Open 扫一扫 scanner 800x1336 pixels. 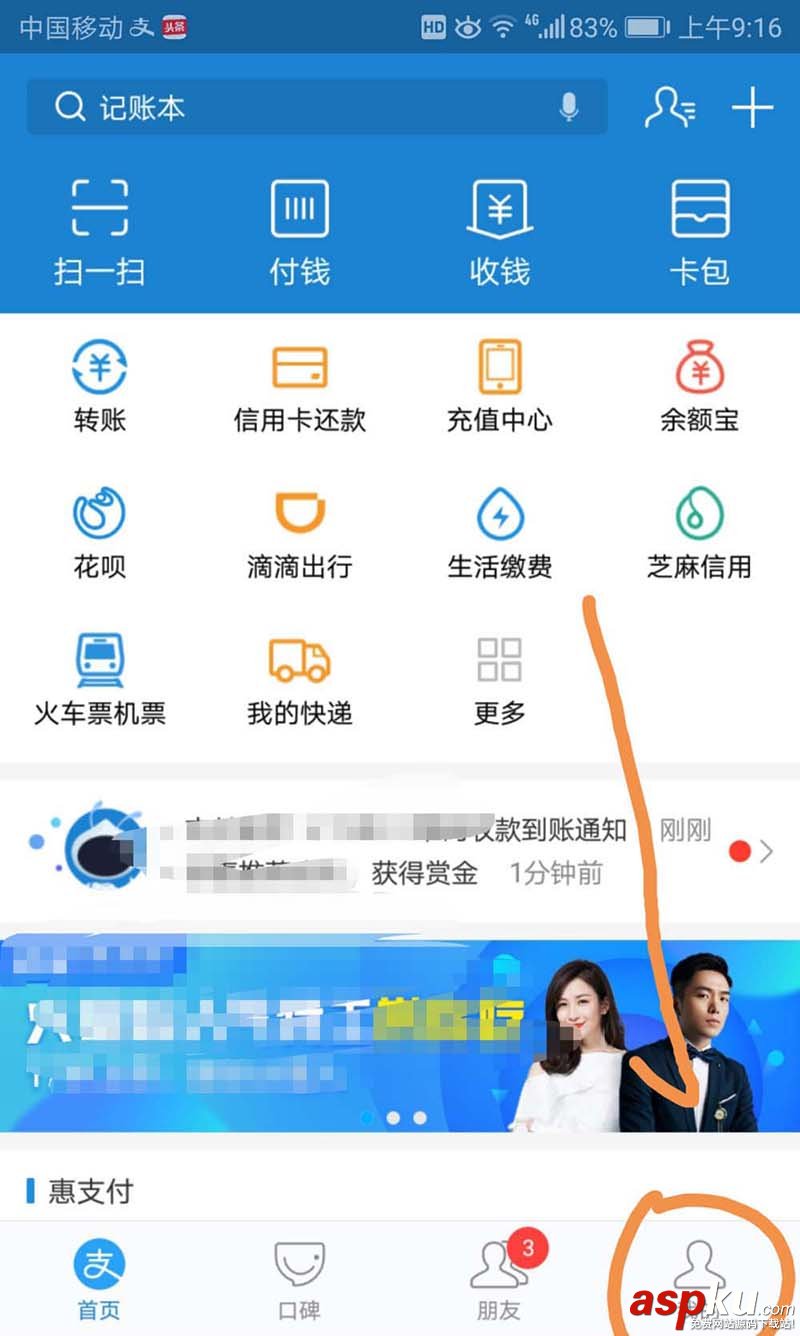(x=99, y=232)
